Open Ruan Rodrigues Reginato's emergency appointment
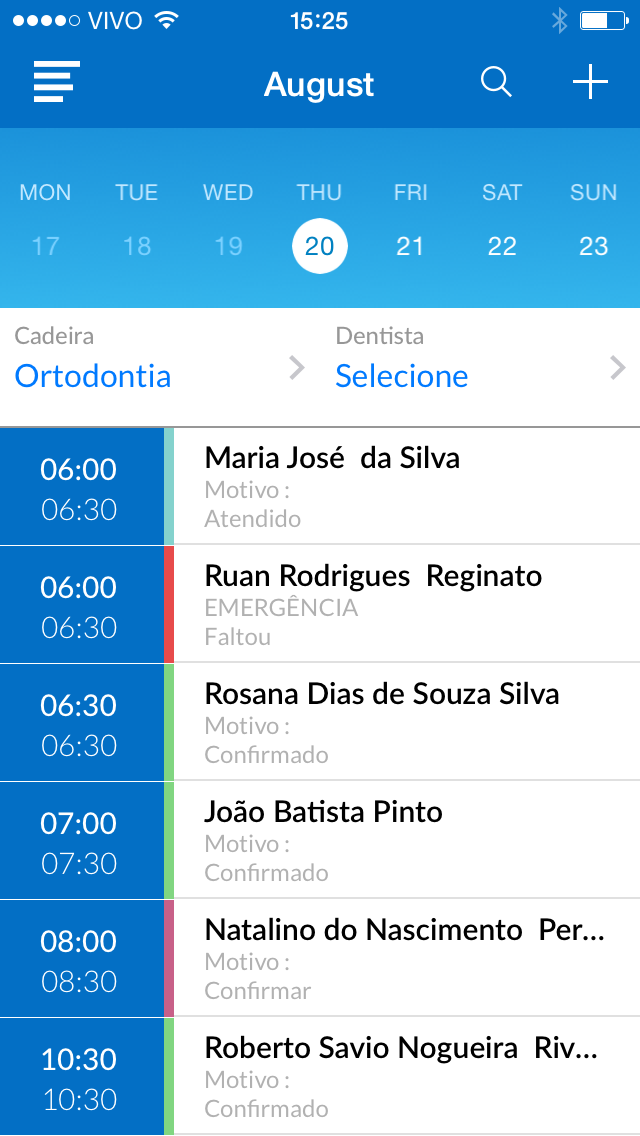 tap(320, 604)
